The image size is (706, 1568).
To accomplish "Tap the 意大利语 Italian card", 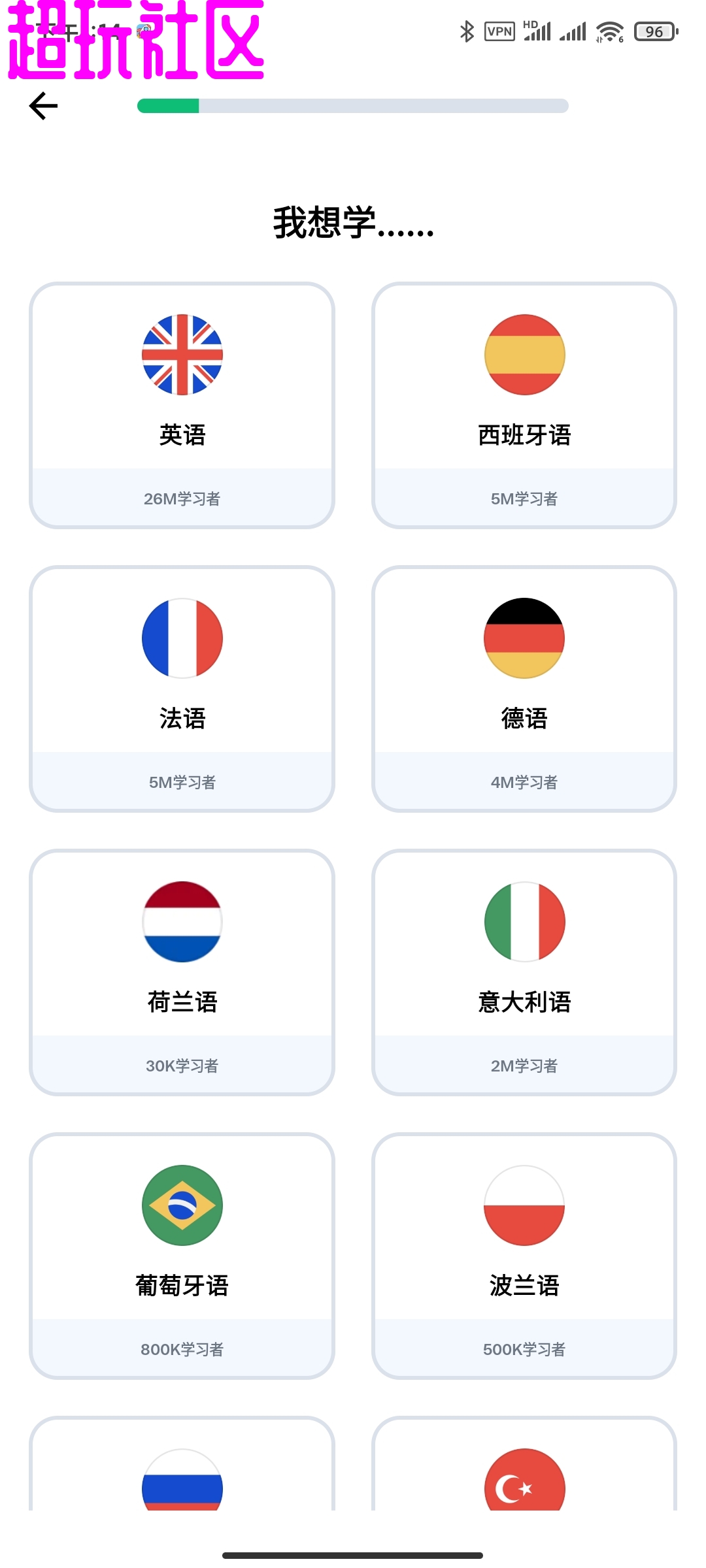I will [524, 972].
